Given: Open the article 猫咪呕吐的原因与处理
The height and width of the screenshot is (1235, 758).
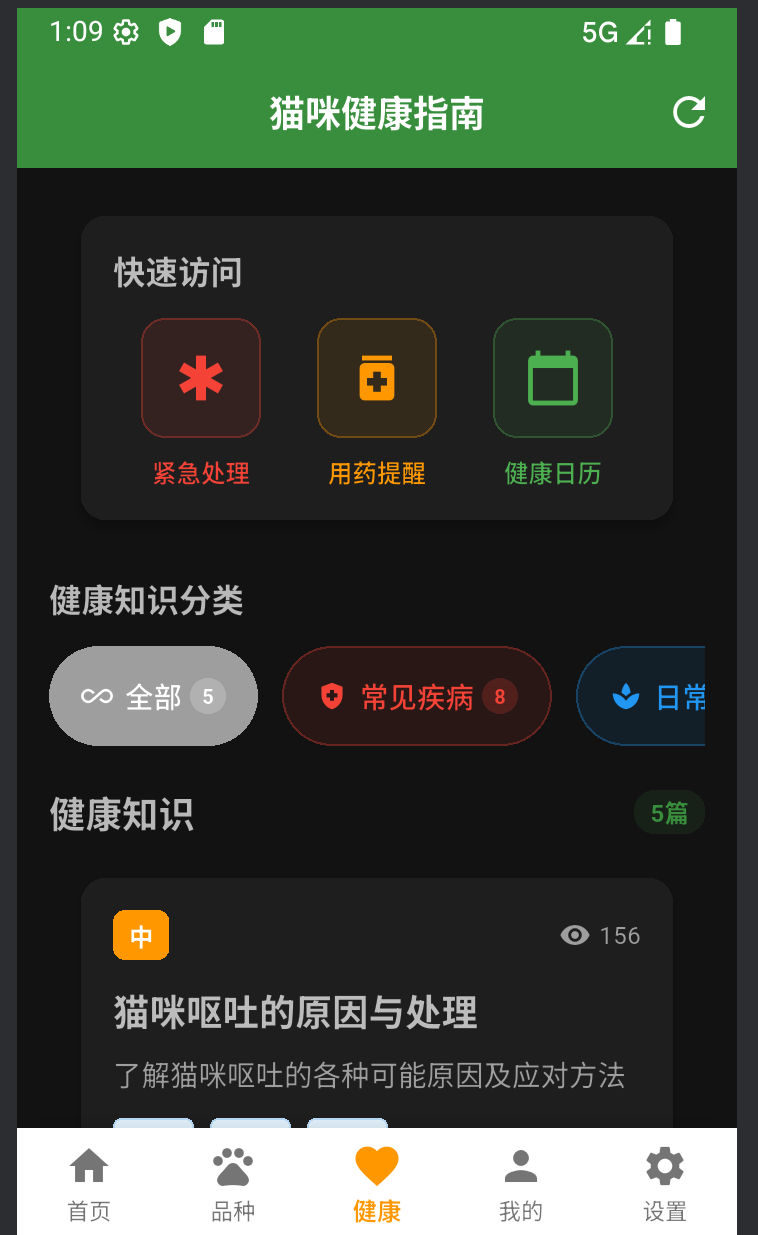Looking at the screenshot, I should click(294, 1013).
